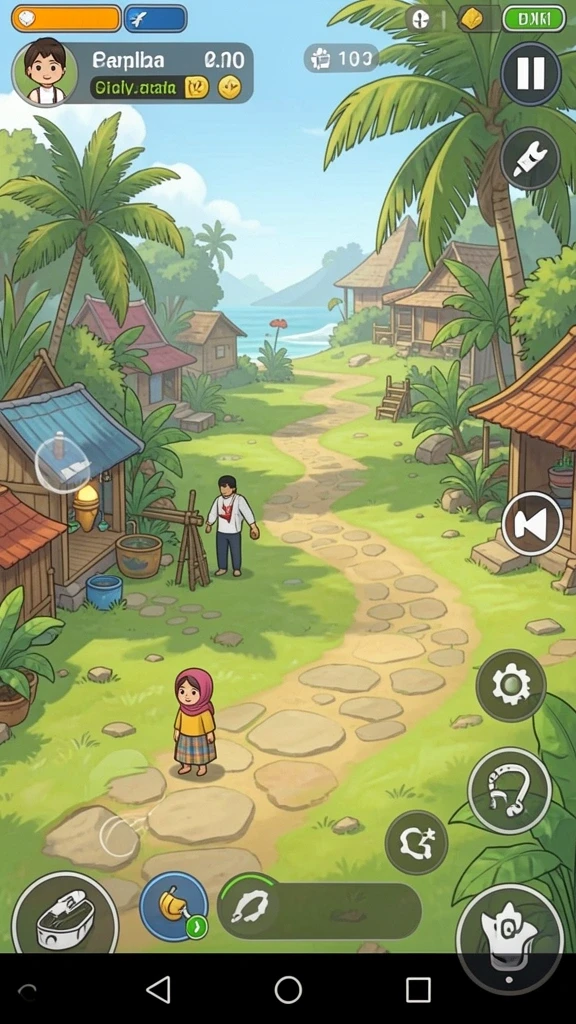Image resolution: width=576 pixels, height=1024 pixels.
Task: Open the settings gear
Action: coord(511,685)
